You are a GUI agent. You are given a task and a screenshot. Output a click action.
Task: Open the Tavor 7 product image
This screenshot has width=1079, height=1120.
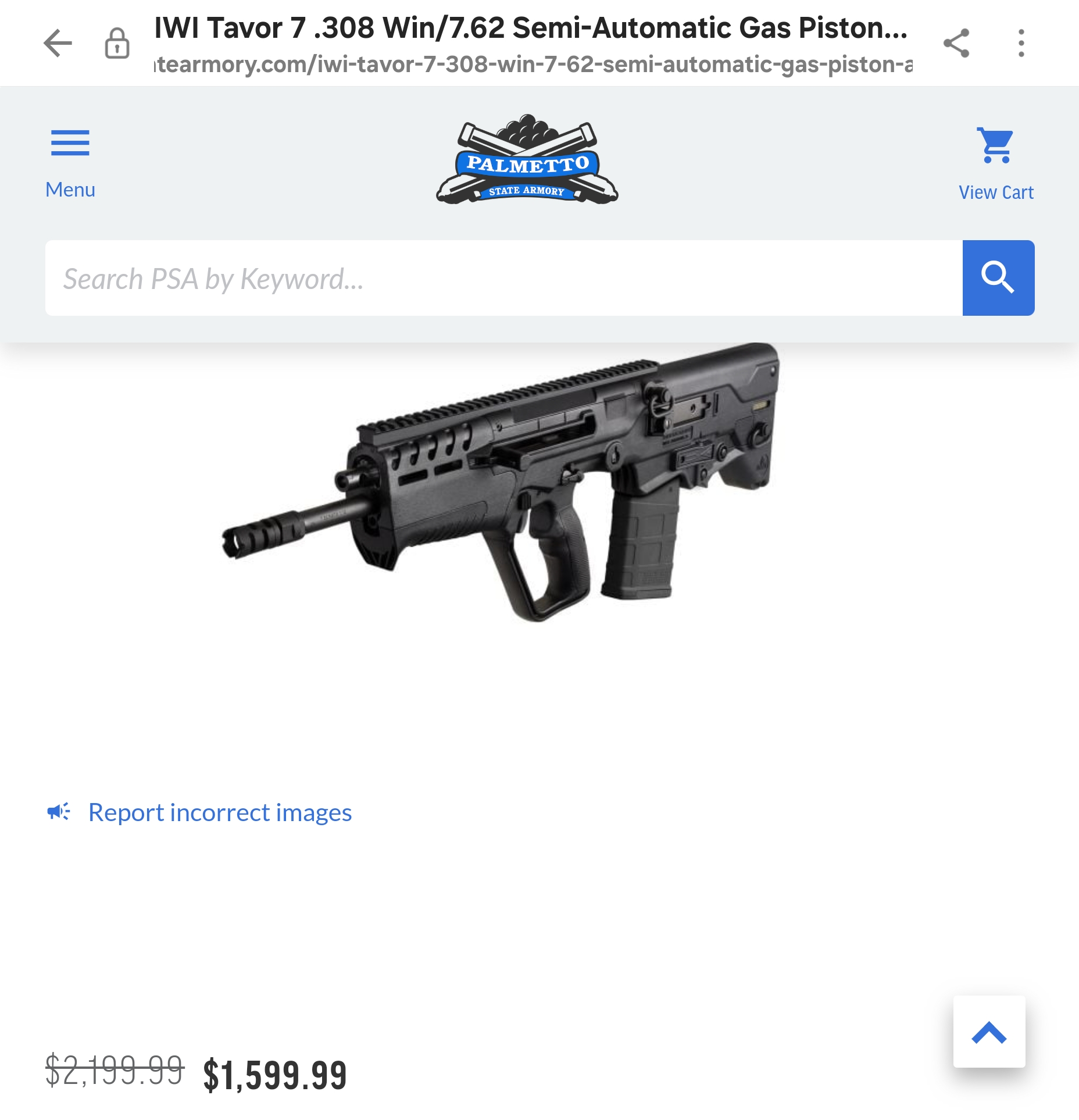point(500,483)
